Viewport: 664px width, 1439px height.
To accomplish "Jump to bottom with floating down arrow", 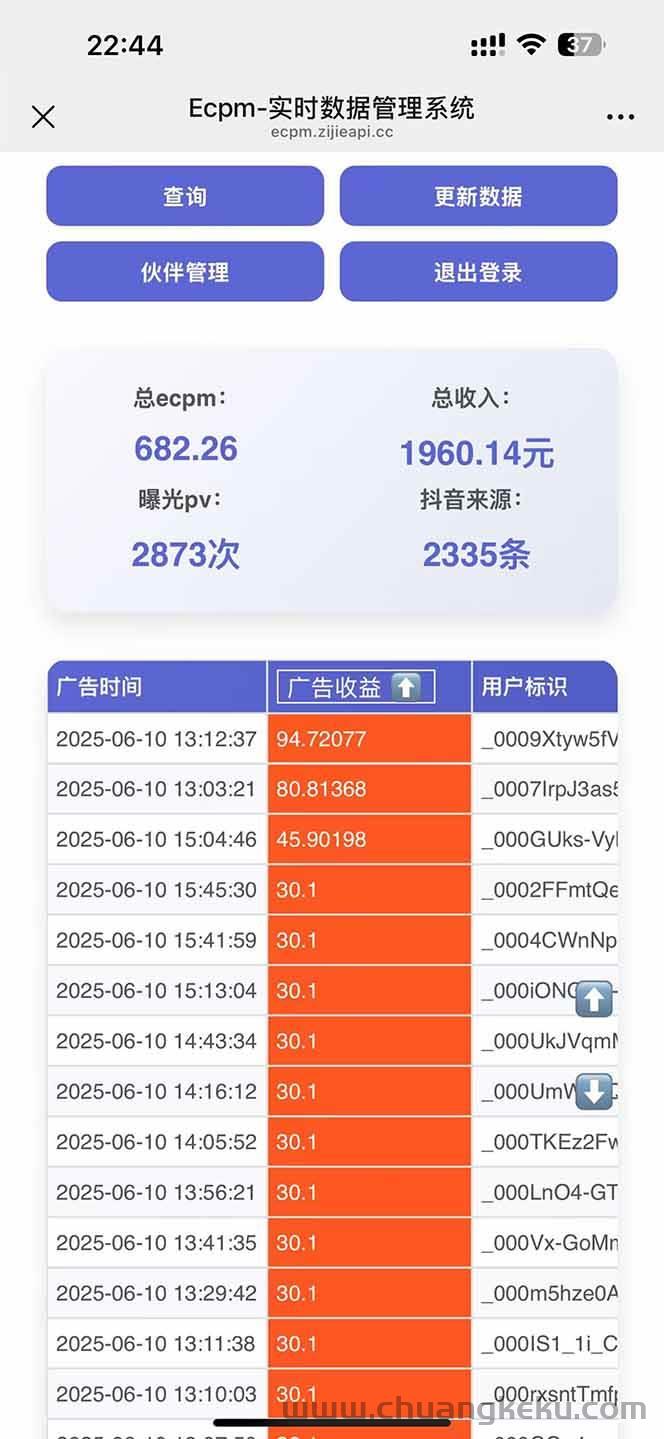I will click(594, 1091).
